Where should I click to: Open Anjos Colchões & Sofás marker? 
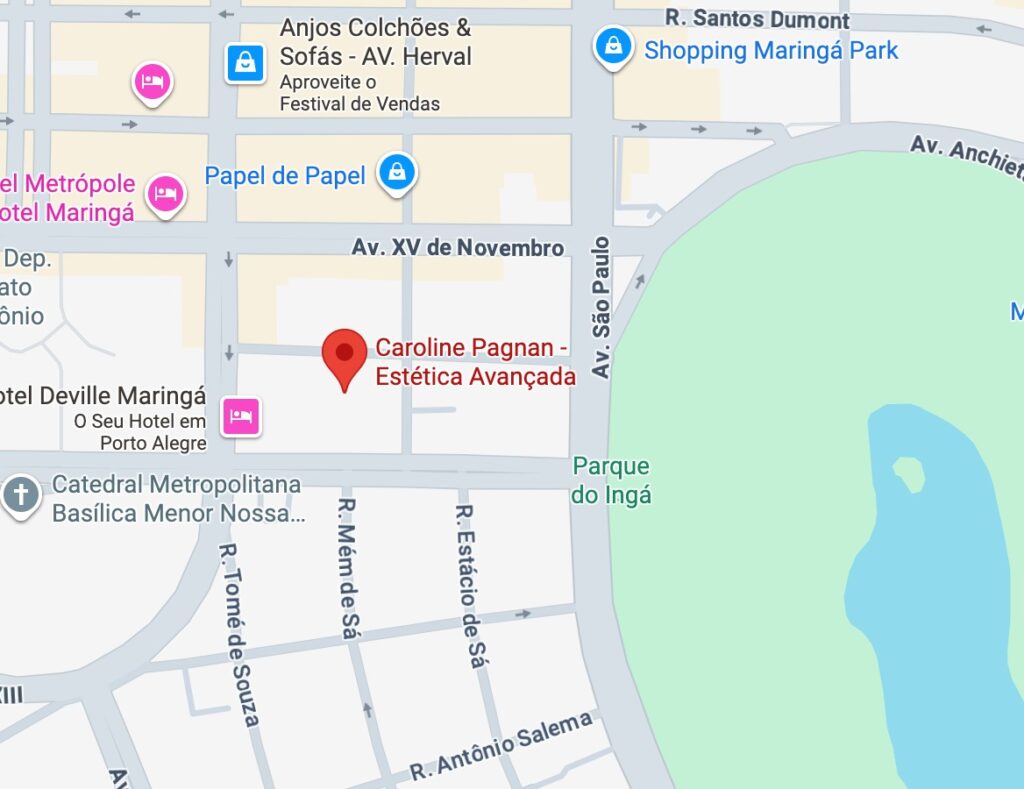click(x=245, y=63)
